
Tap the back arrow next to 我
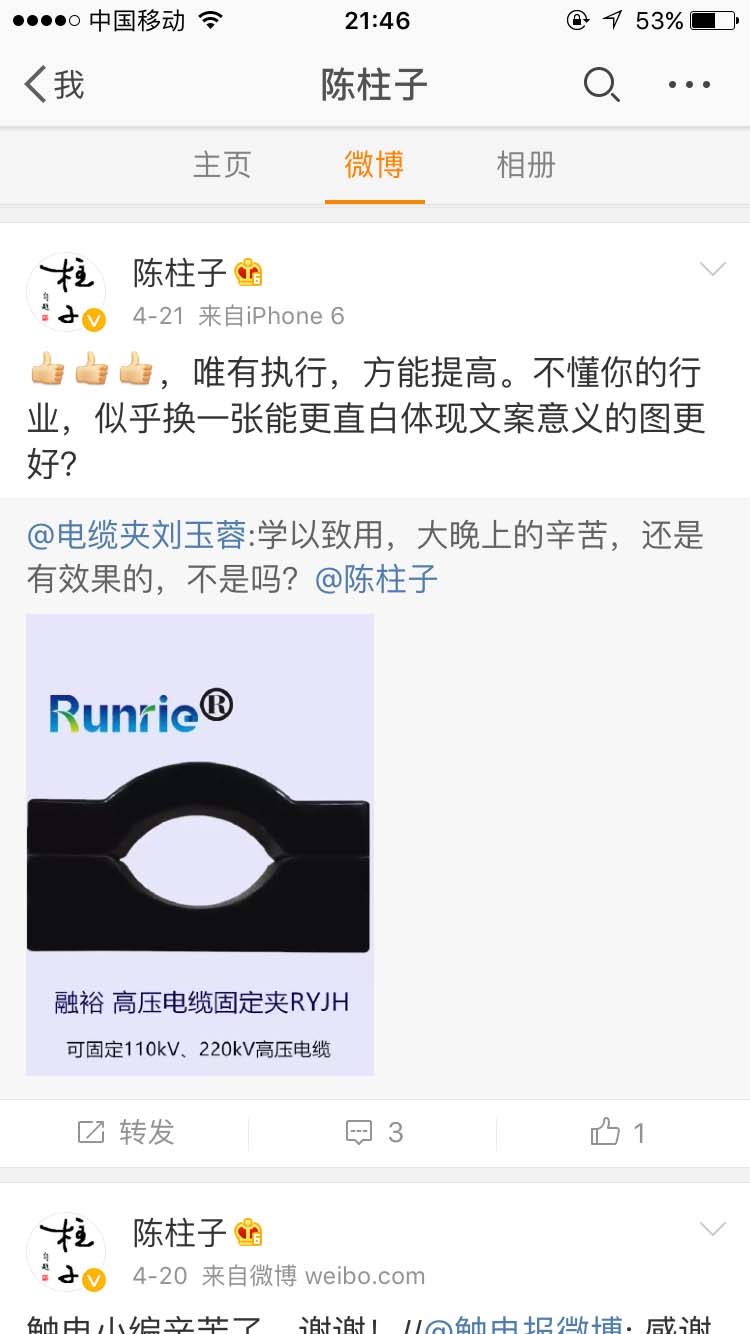tap(32, 84)
